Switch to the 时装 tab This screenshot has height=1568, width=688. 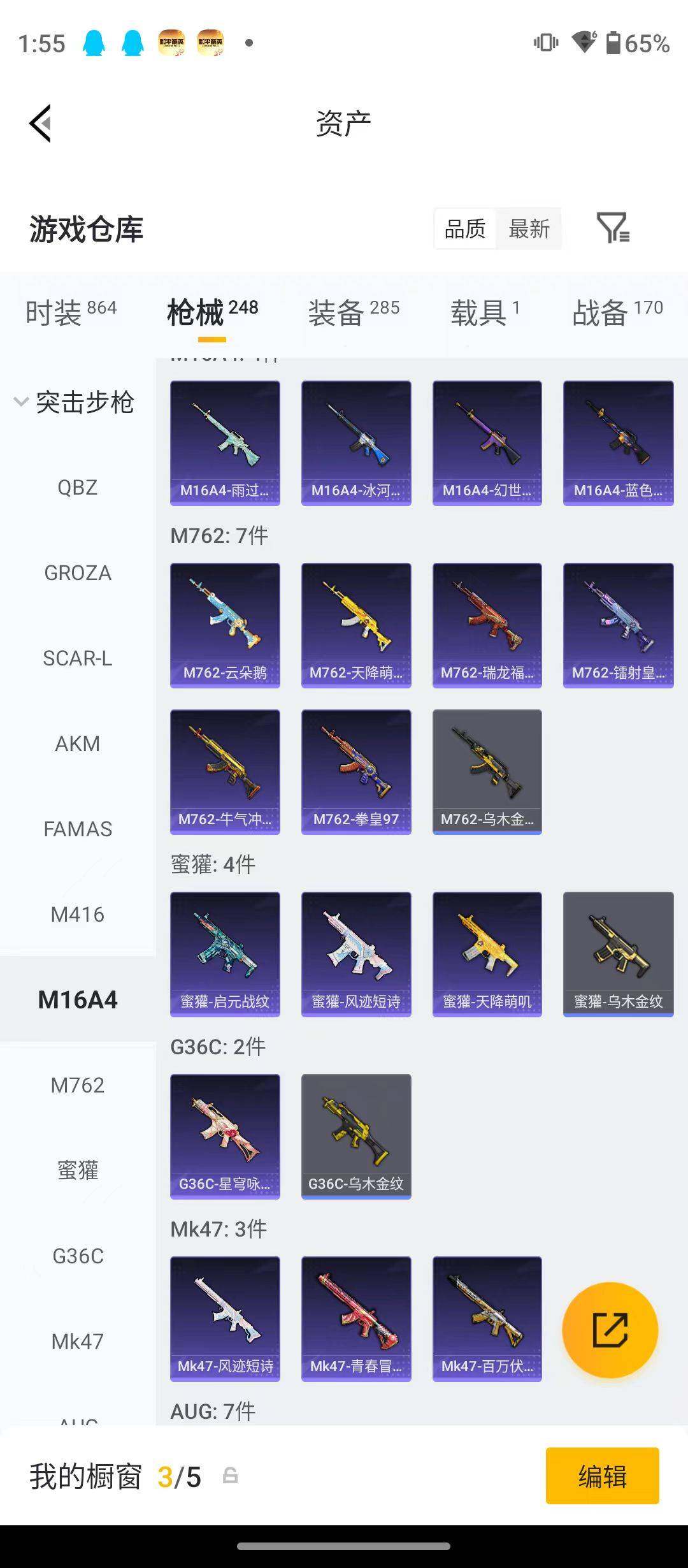(x=71, y=312)
